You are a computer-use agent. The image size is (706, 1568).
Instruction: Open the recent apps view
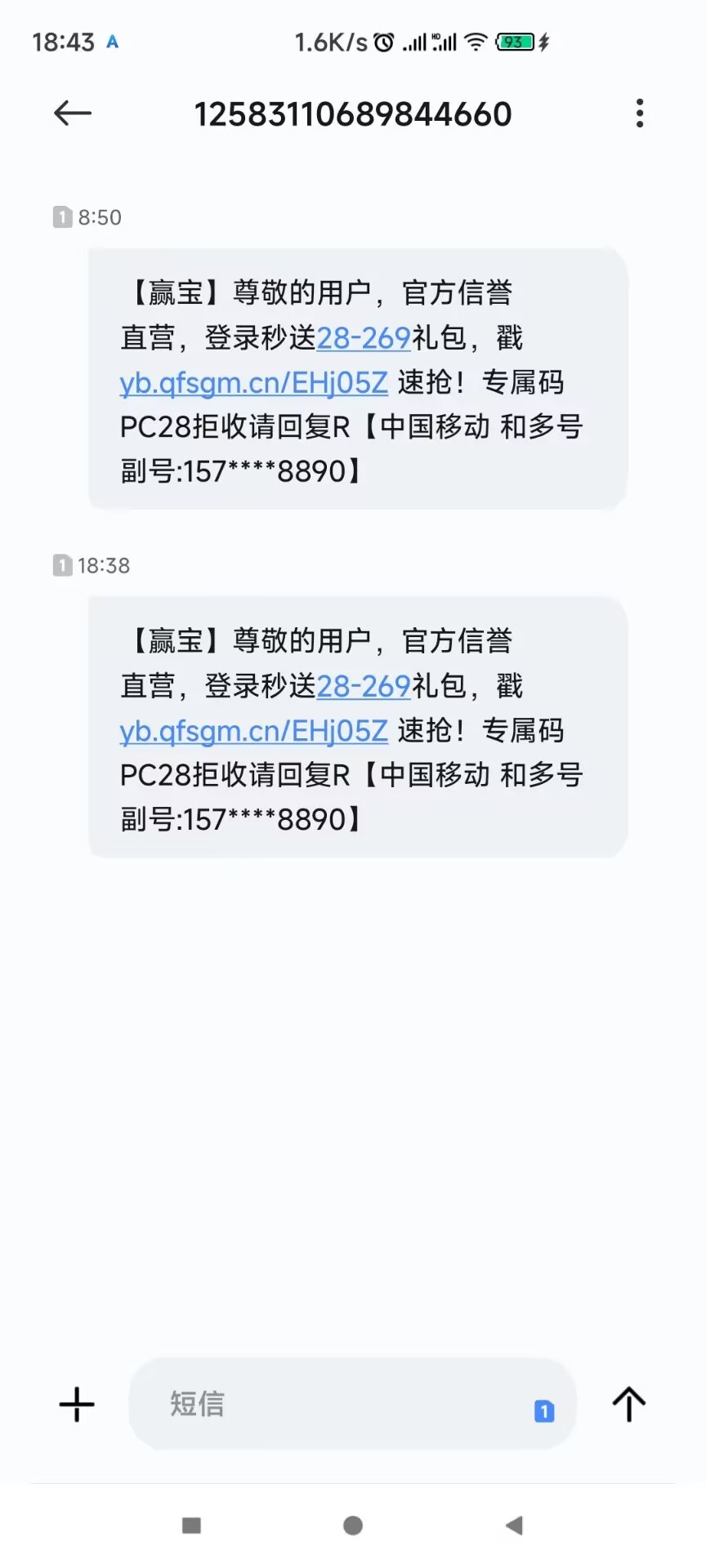[x=191, y=1526]
